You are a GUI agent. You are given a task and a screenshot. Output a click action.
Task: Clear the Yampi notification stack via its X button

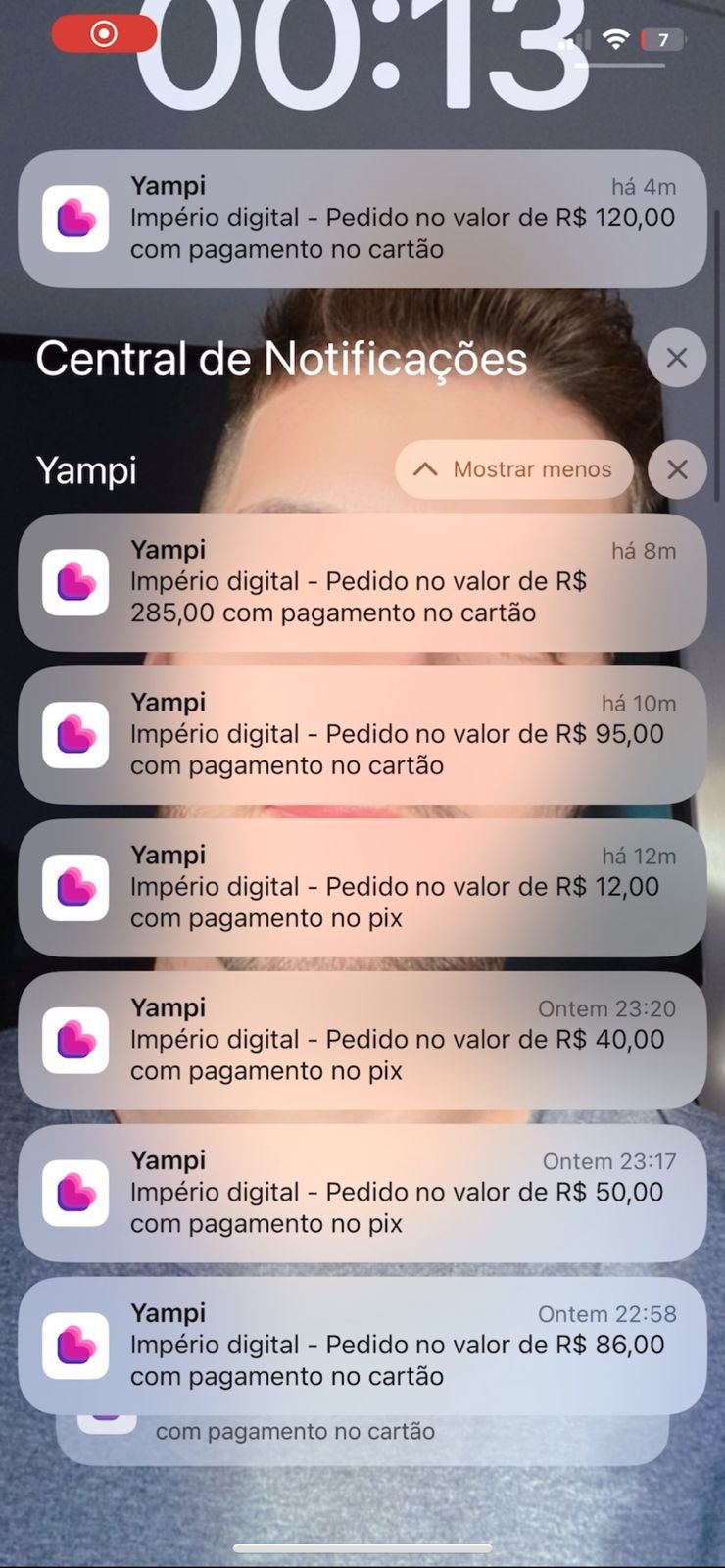(x=676, y=469)
